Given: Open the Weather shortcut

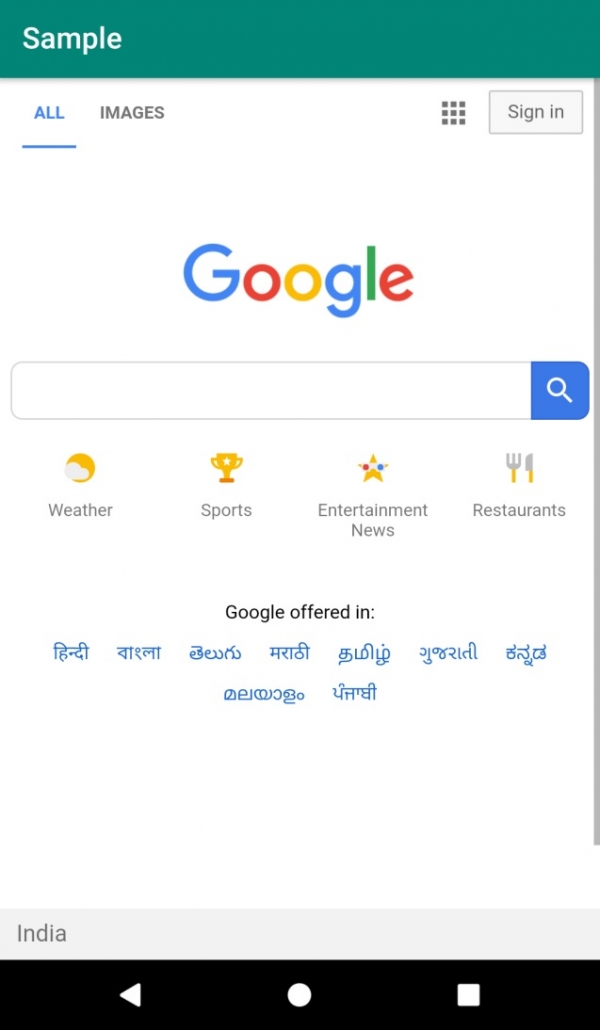Looking at the screenshot, I should tap(80, 485).
